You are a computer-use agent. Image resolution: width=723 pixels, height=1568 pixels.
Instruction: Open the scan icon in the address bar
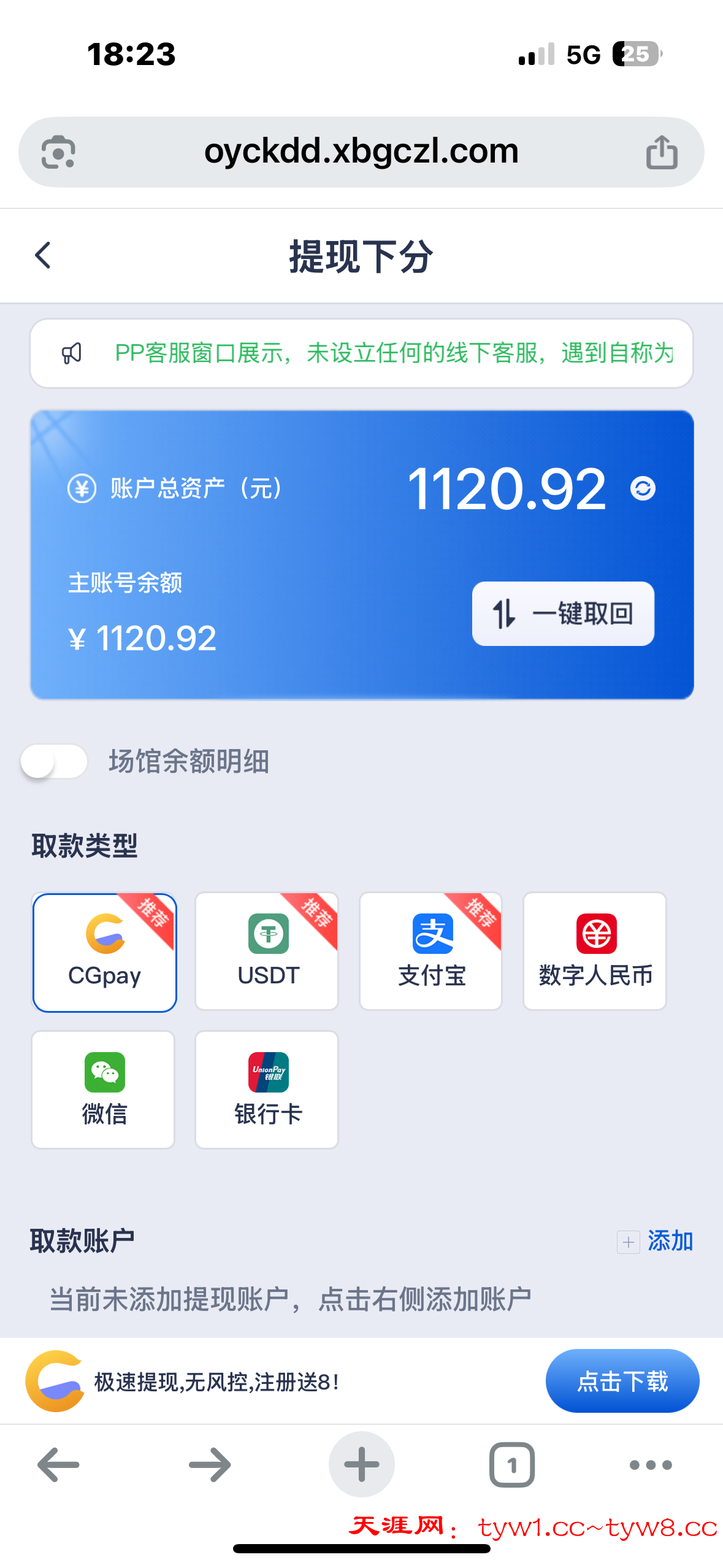pos(58,152)
